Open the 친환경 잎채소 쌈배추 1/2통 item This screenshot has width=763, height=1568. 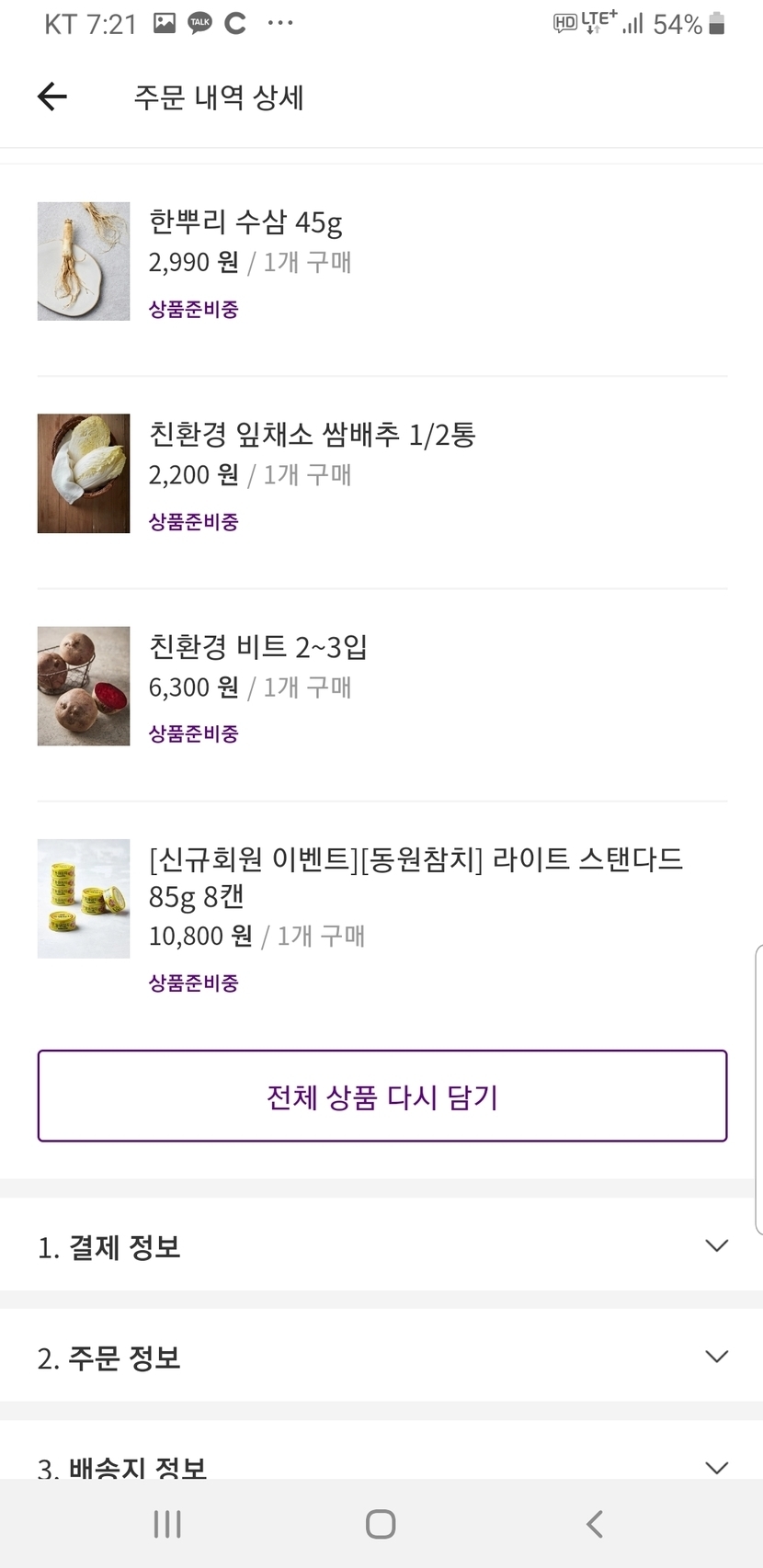coord(312,435)
